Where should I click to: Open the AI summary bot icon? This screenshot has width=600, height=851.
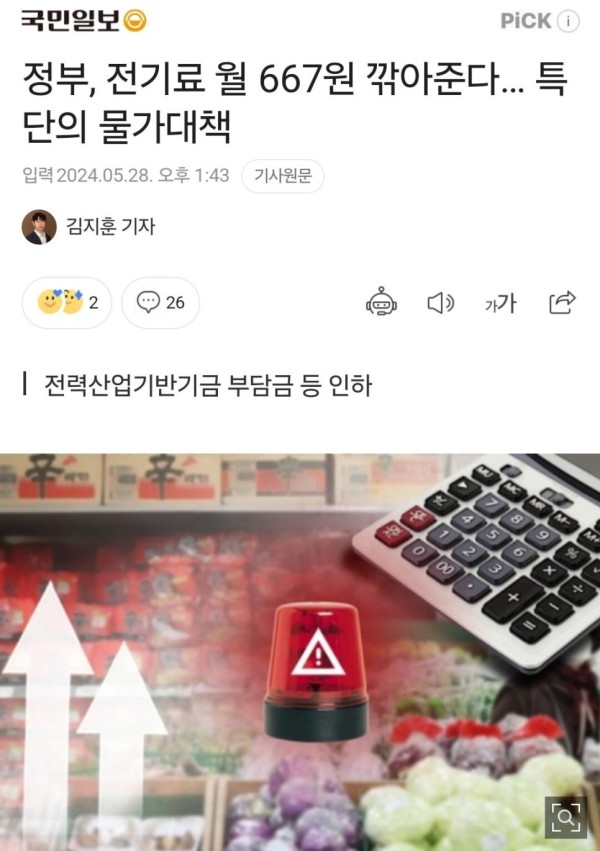(x=381, y=303)
